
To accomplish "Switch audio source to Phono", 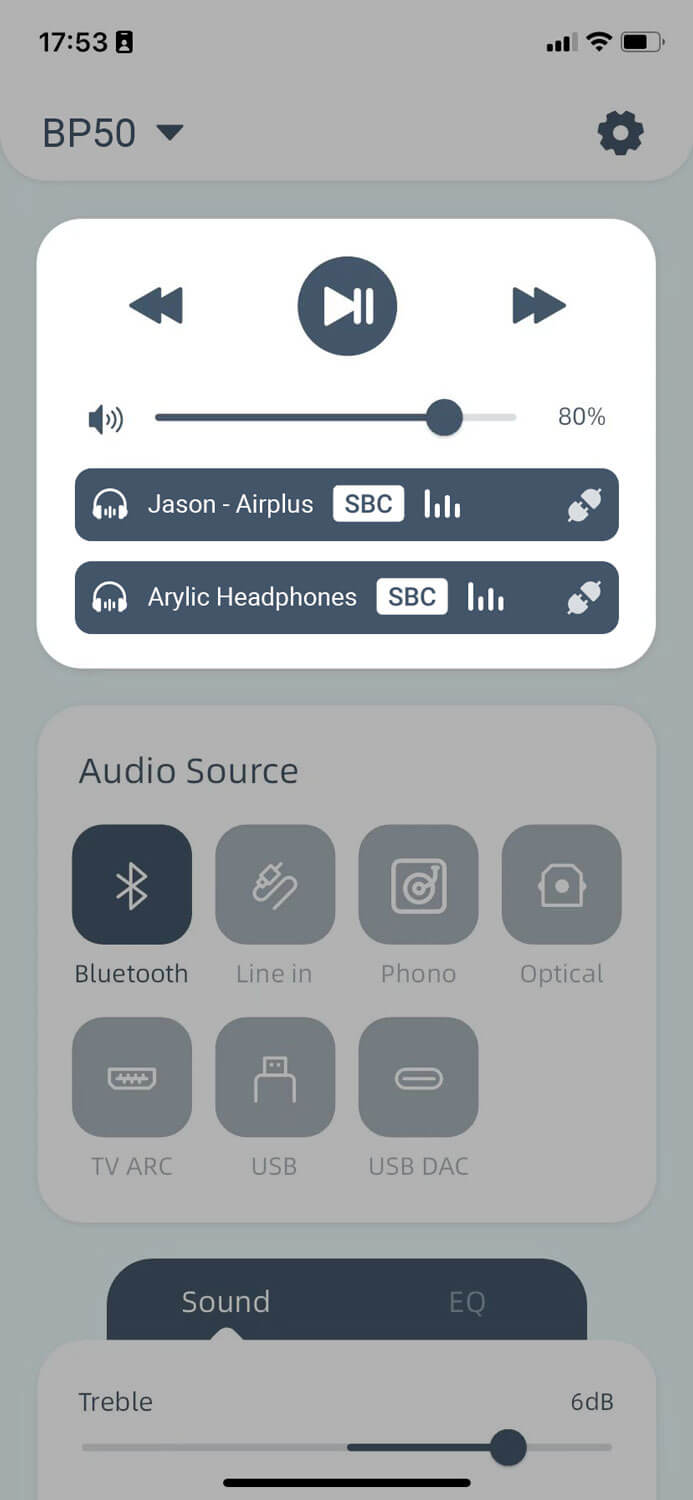I will (x=418, y=885).
